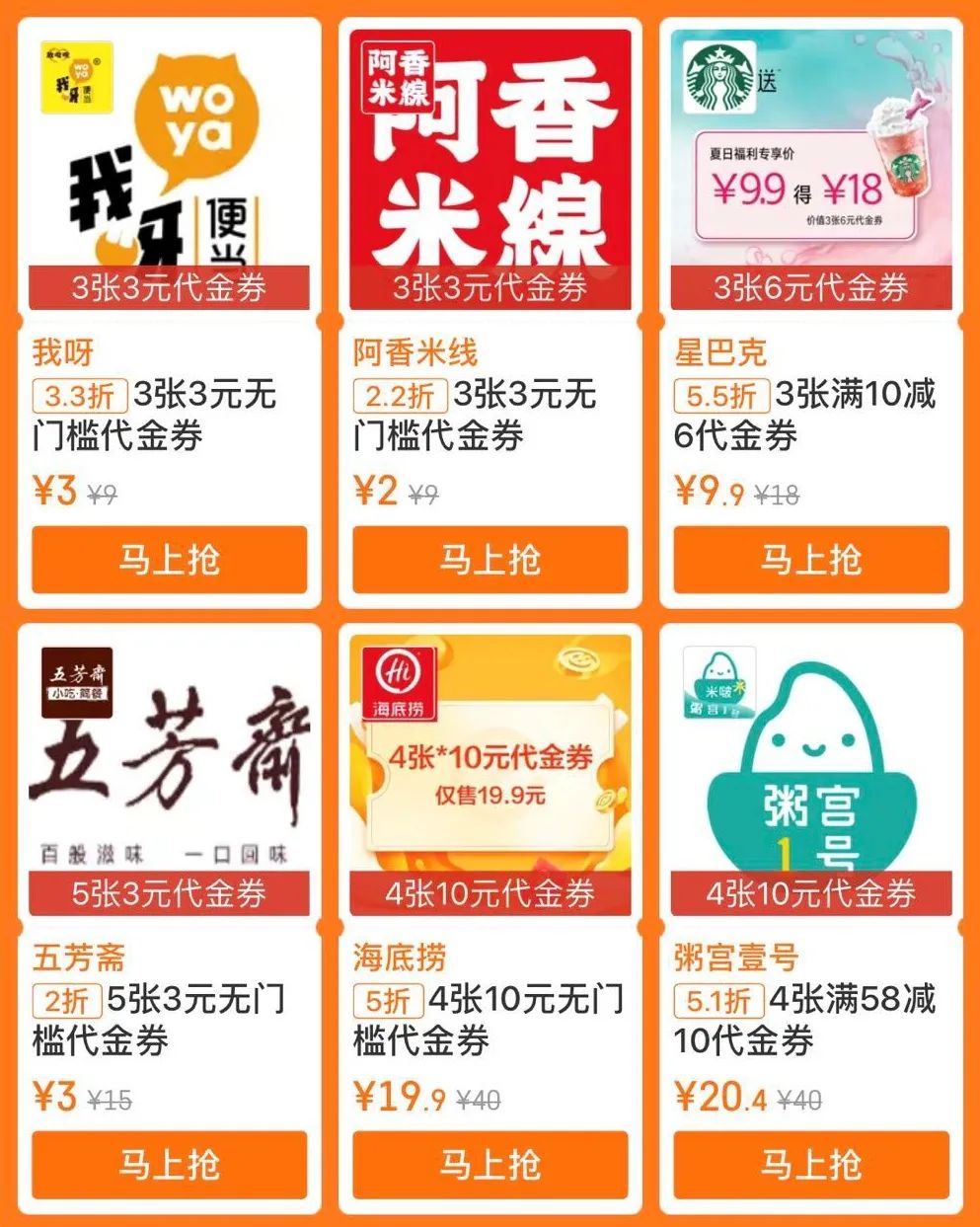Tap 马上抢 for 海底捞 voucher
This screenshot has width=980, height=1227.
click(x=490, y=1165)
